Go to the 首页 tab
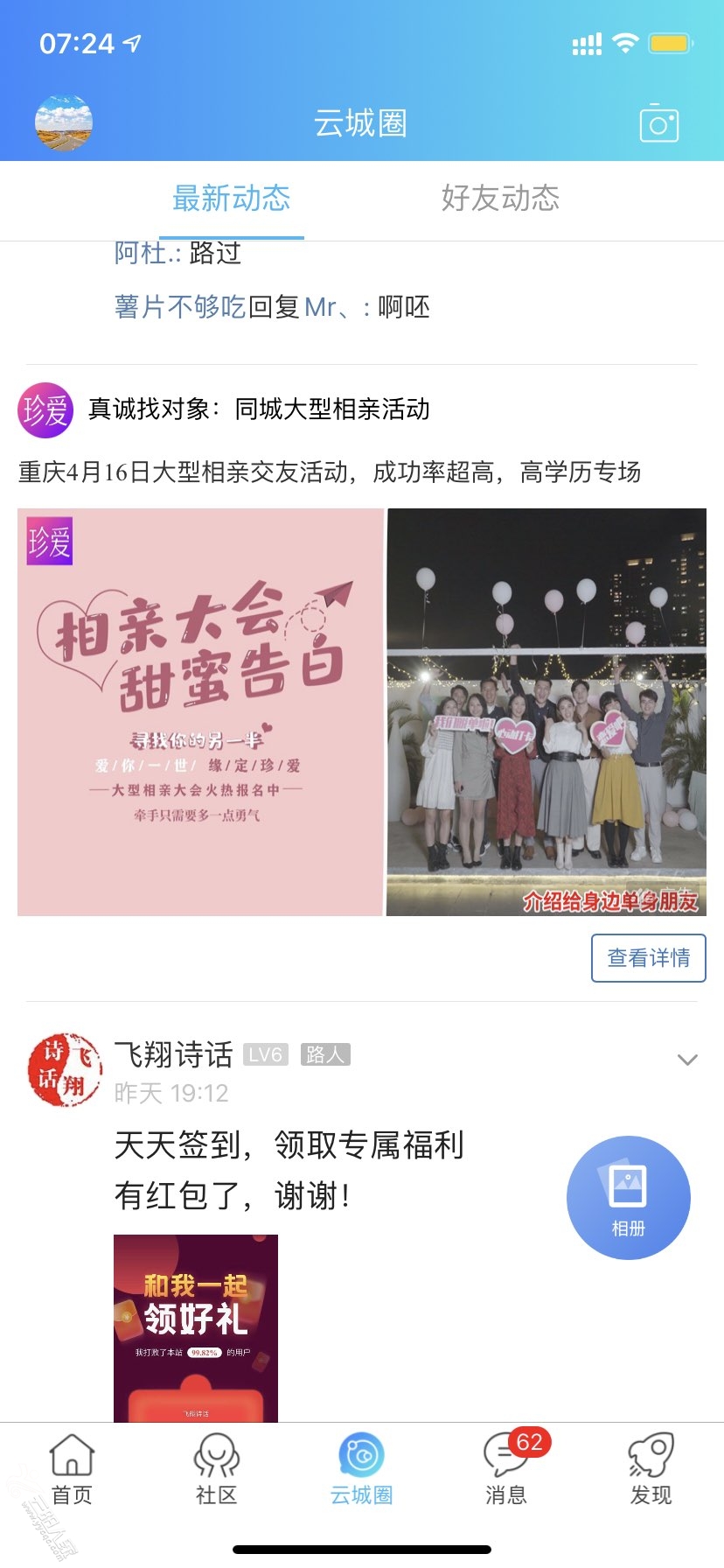Screen dimensions: 724x1568 point(72,1470)
